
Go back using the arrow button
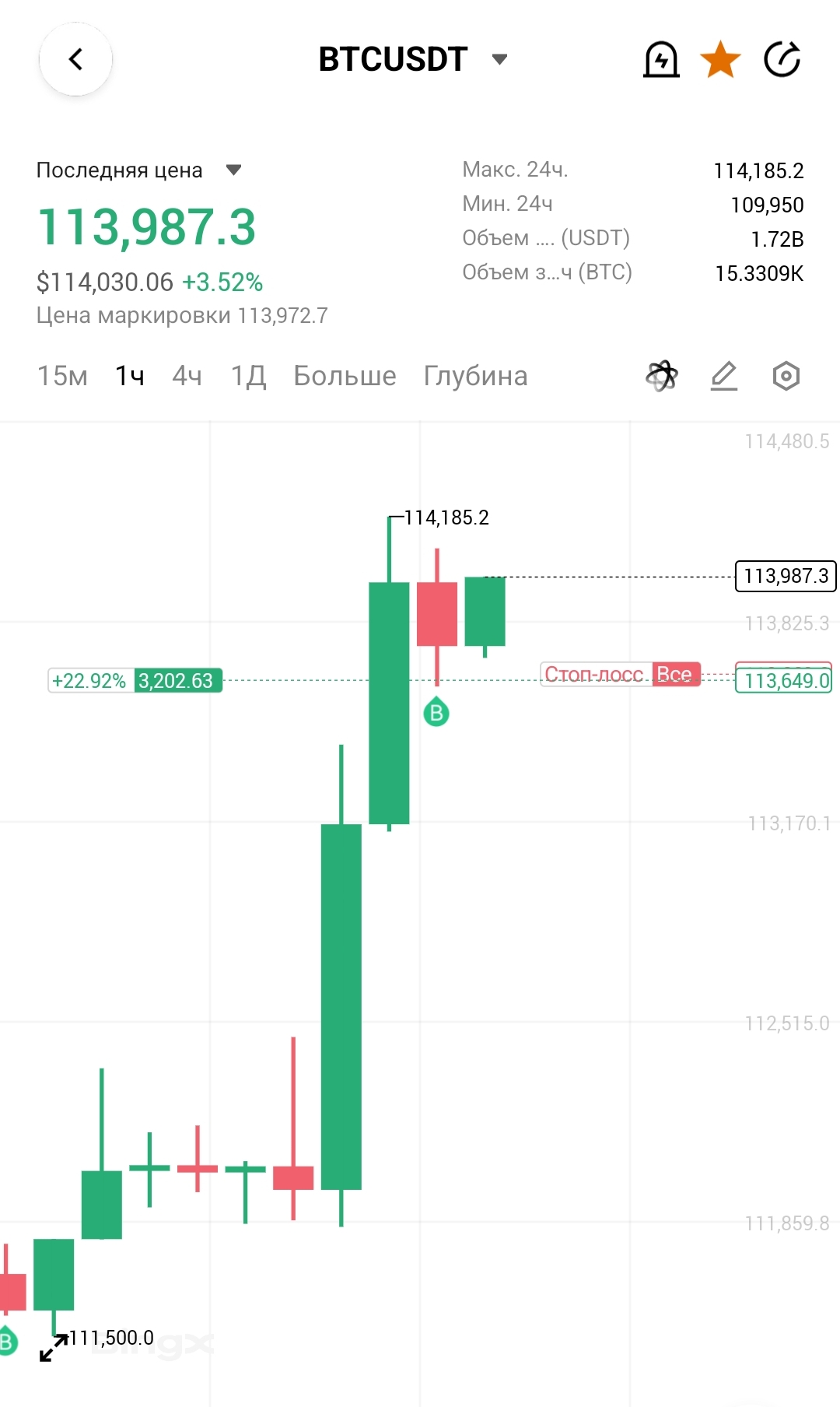coord(75,59)
